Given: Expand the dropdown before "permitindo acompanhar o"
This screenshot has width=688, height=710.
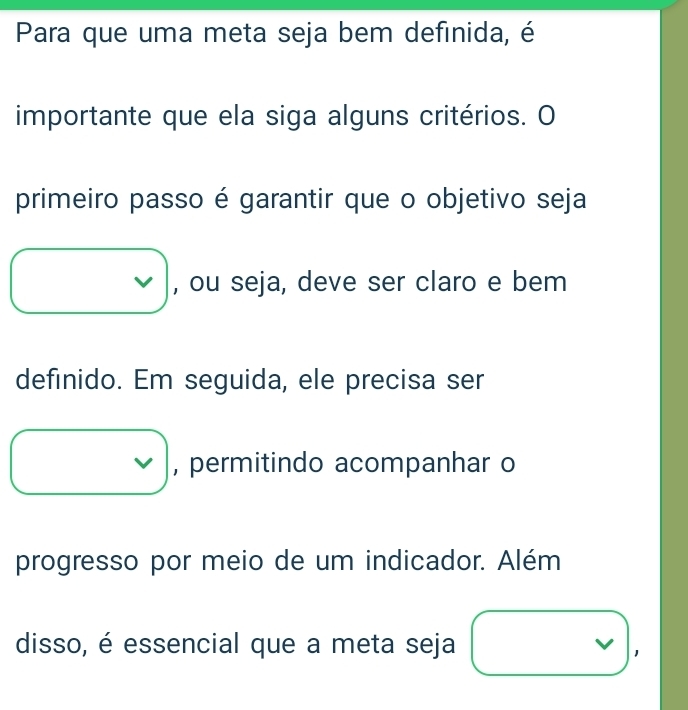Looking at the screenshot, I should tap(89, 462).
